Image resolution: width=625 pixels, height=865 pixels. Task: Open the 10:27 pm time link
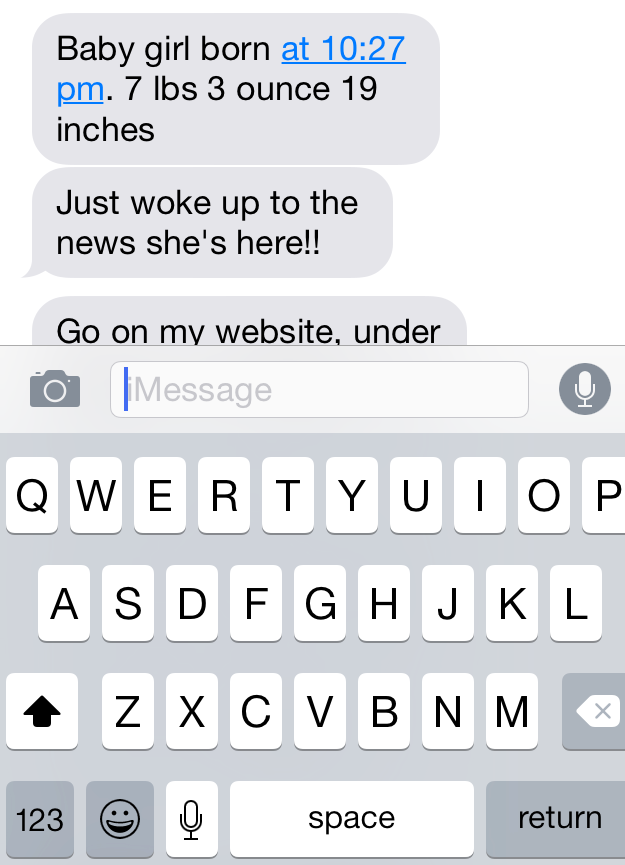pyautogui.click(x=343, y=49)
